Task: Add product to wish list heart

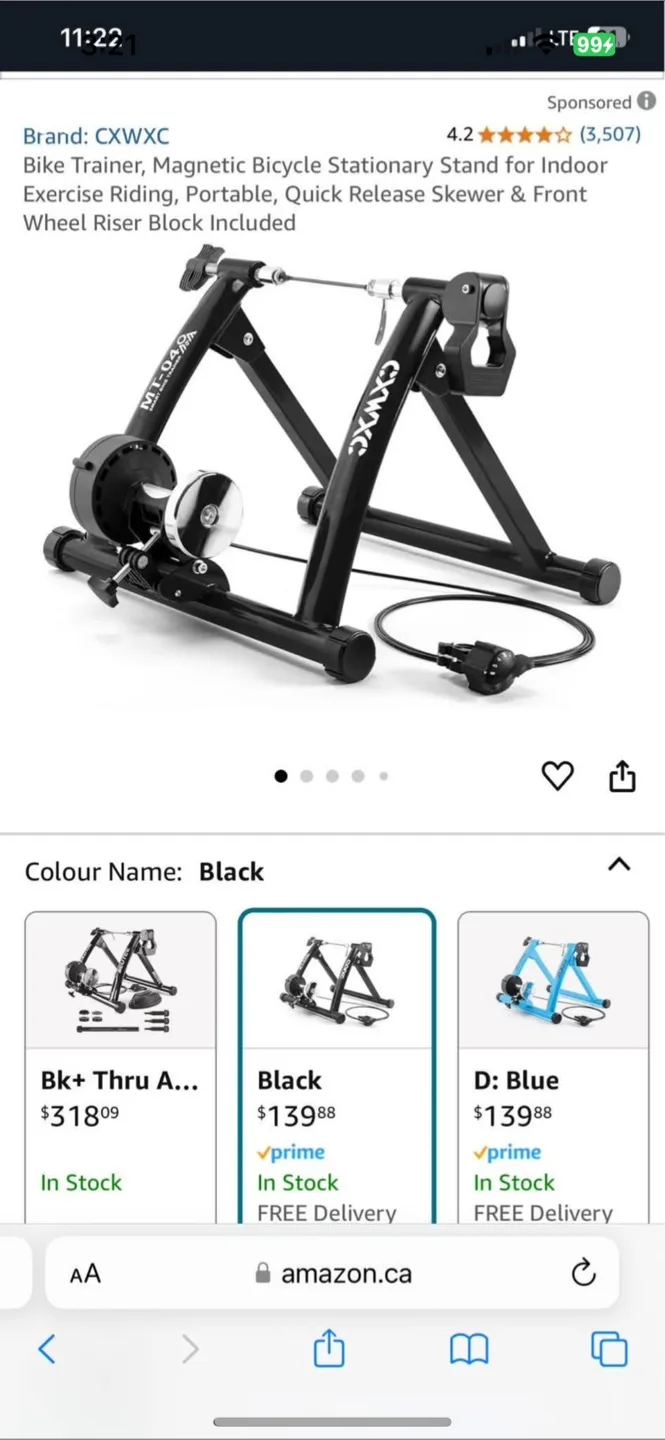Action: pyautogui.click(x=557, y=776)
